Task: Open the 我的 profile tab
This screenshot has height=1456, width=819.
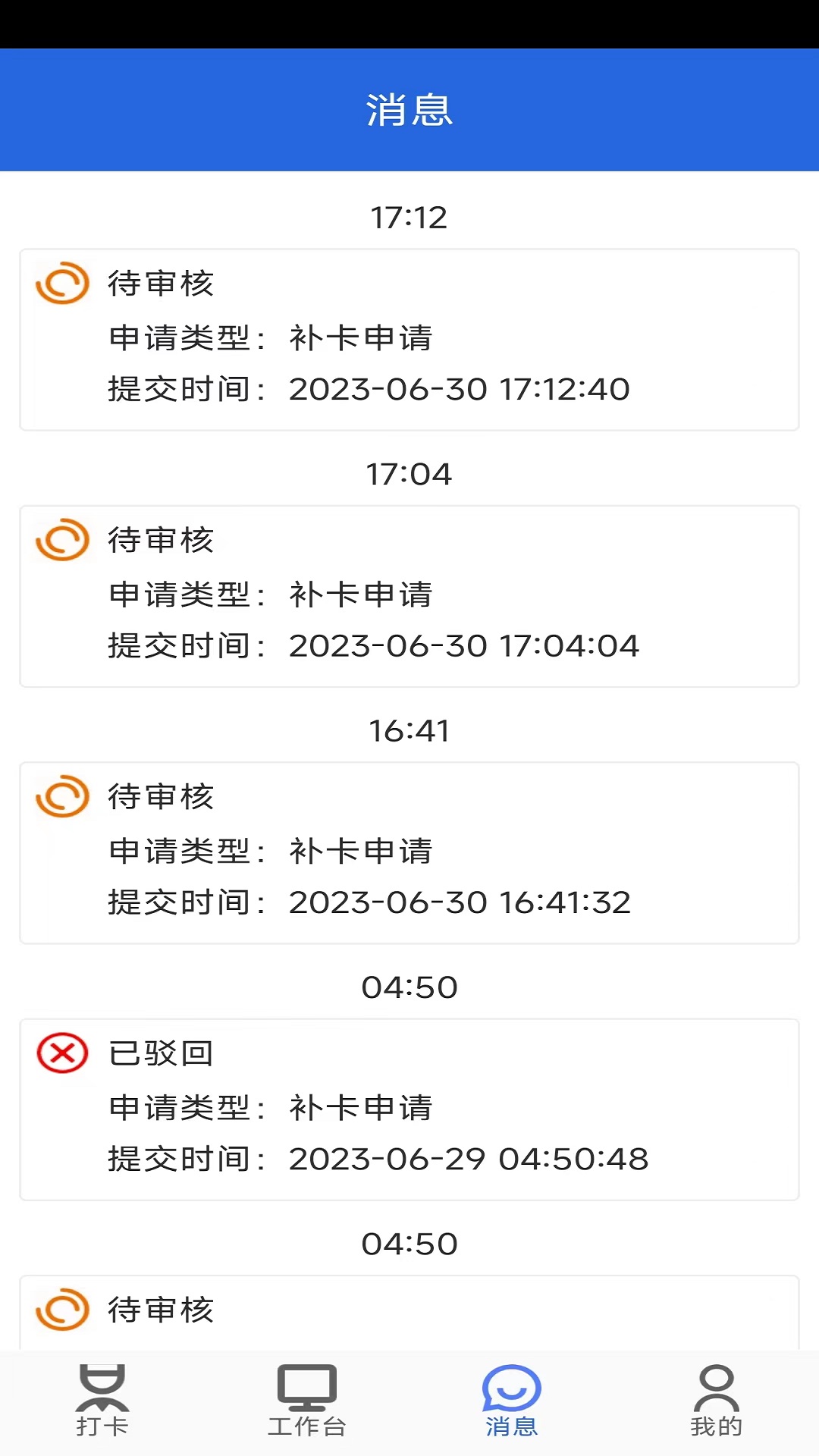Action: (x=717, y=1401)
